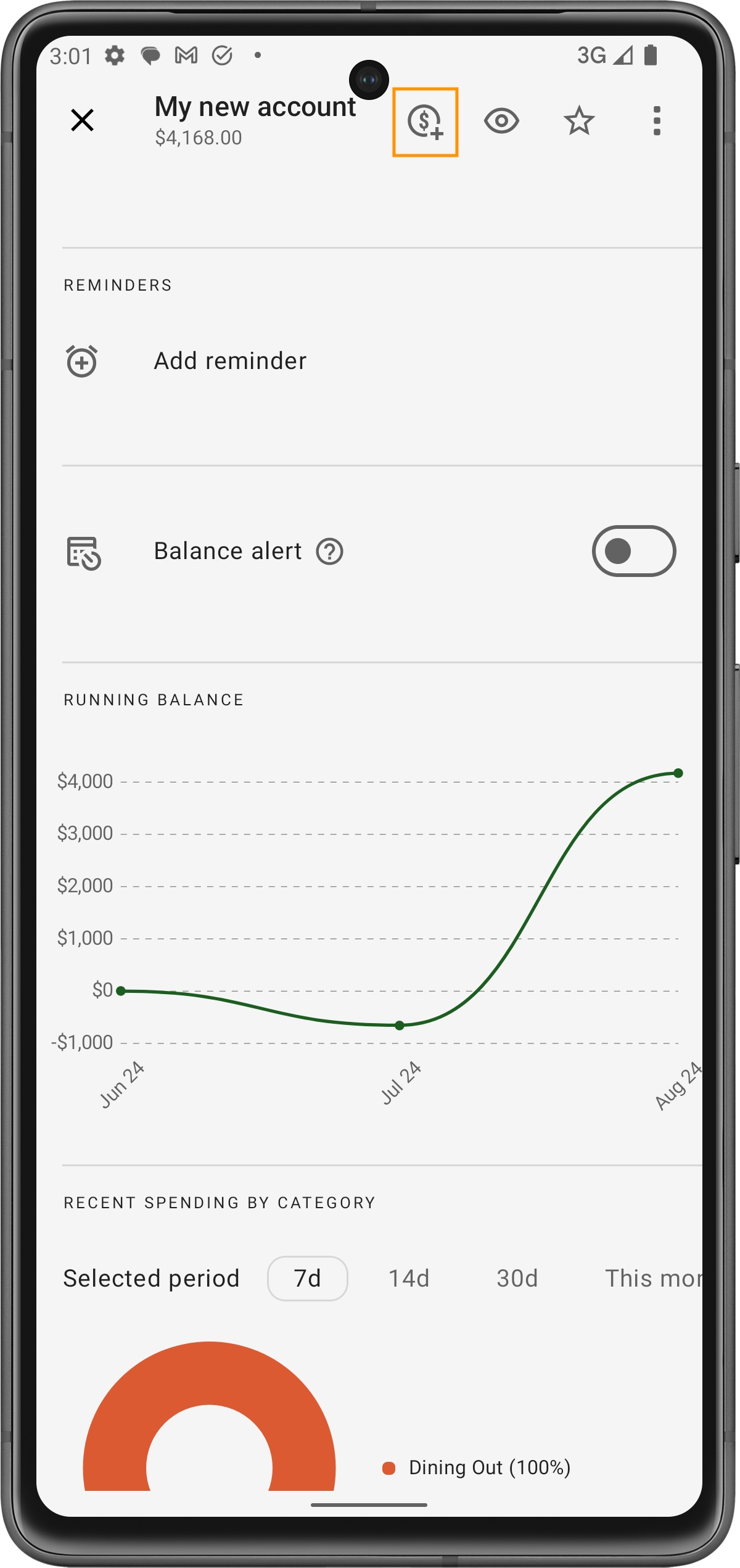Viewport: 740px width, 1568px height.
Task: Add a reminder for this account
Action: (229, 361)
